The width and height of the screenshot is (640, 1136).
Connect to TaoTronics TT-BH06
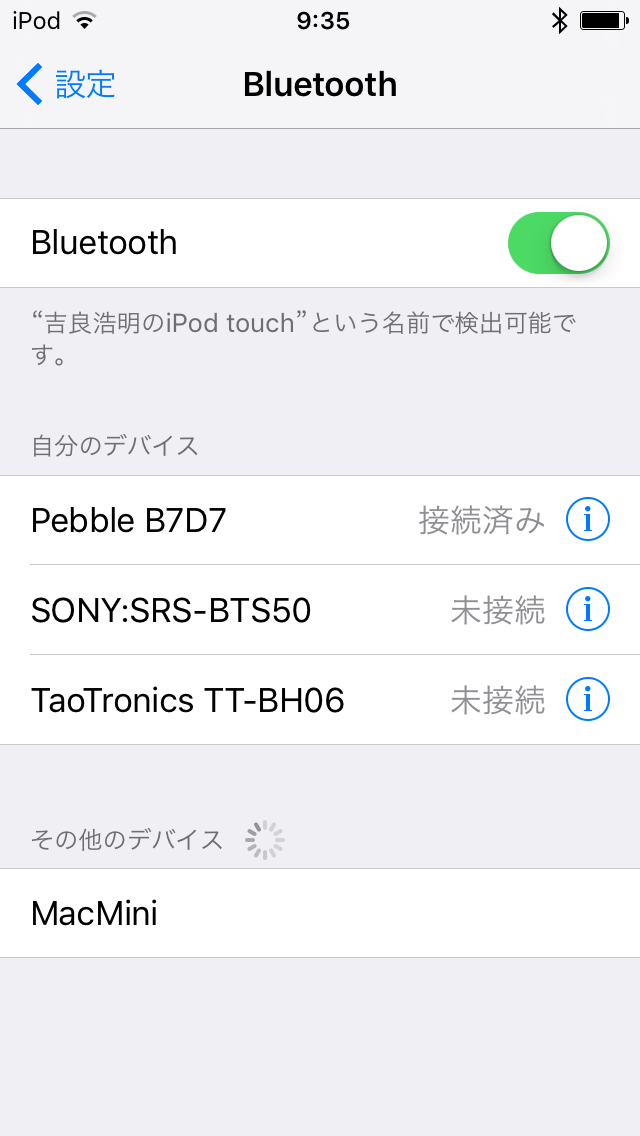320,700
